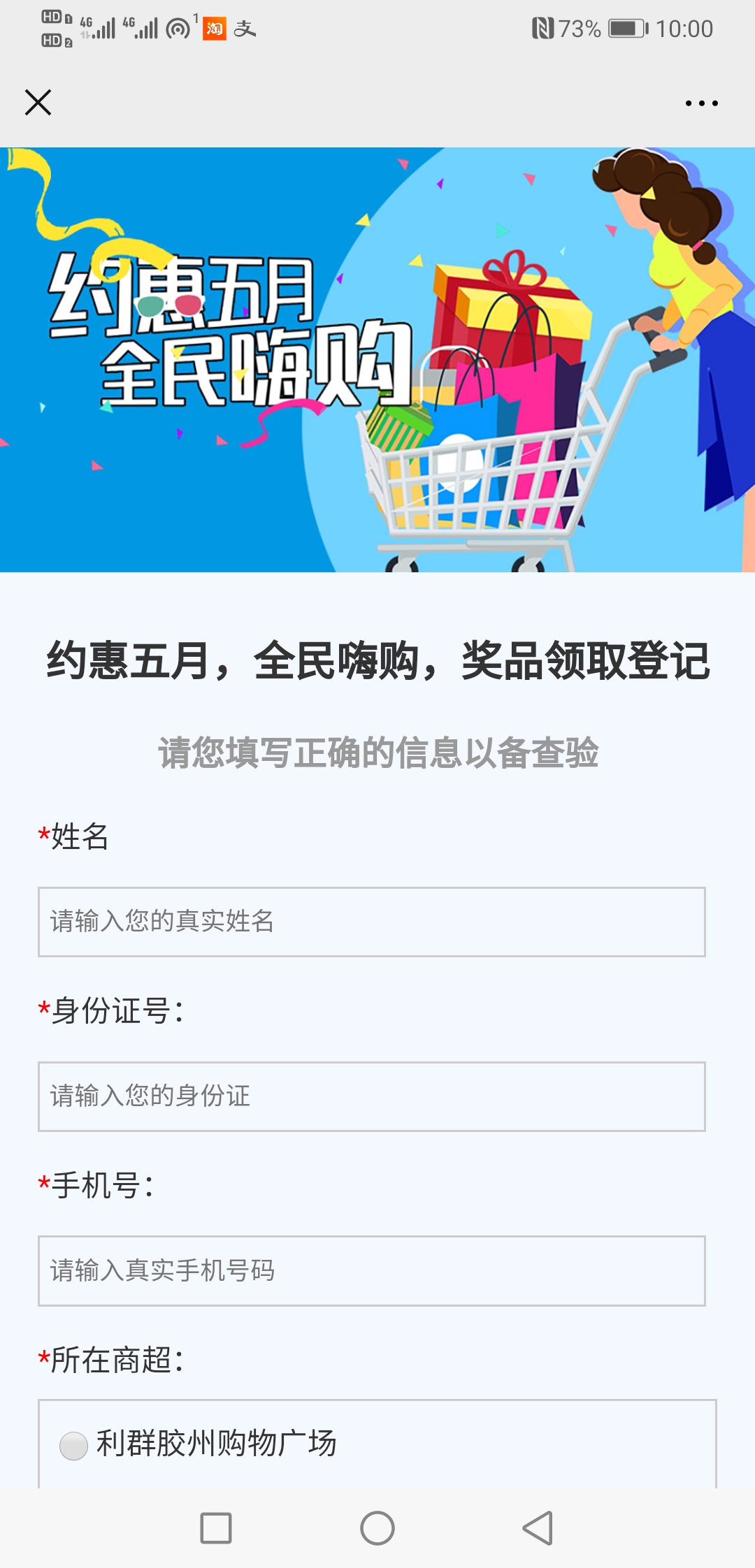Choose 利群胶州购物广场 radio option
The width and height of the screenshot is (755, 1568).
[73, 1446]
